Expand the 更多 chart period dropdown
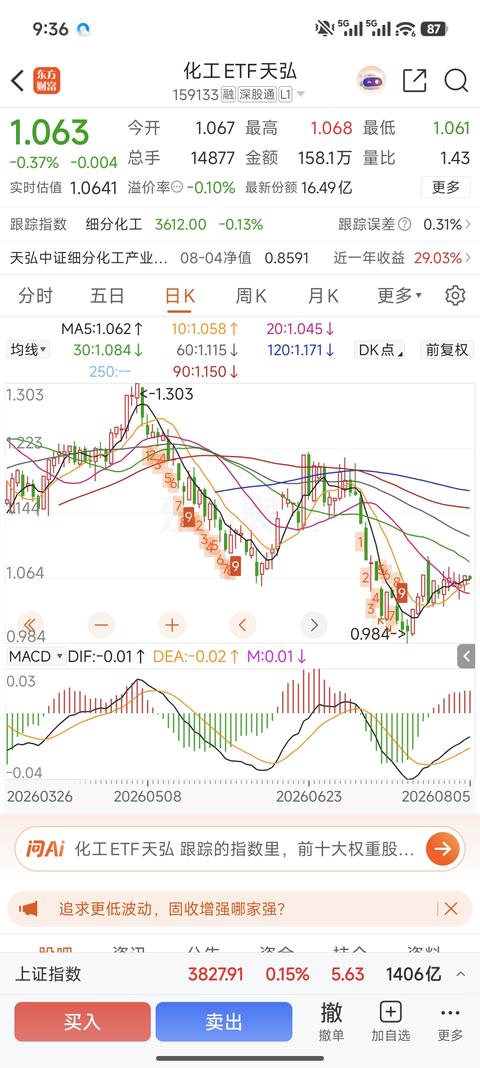The width and height of the screenshot is (480, 1068). (x=400, y=296)
